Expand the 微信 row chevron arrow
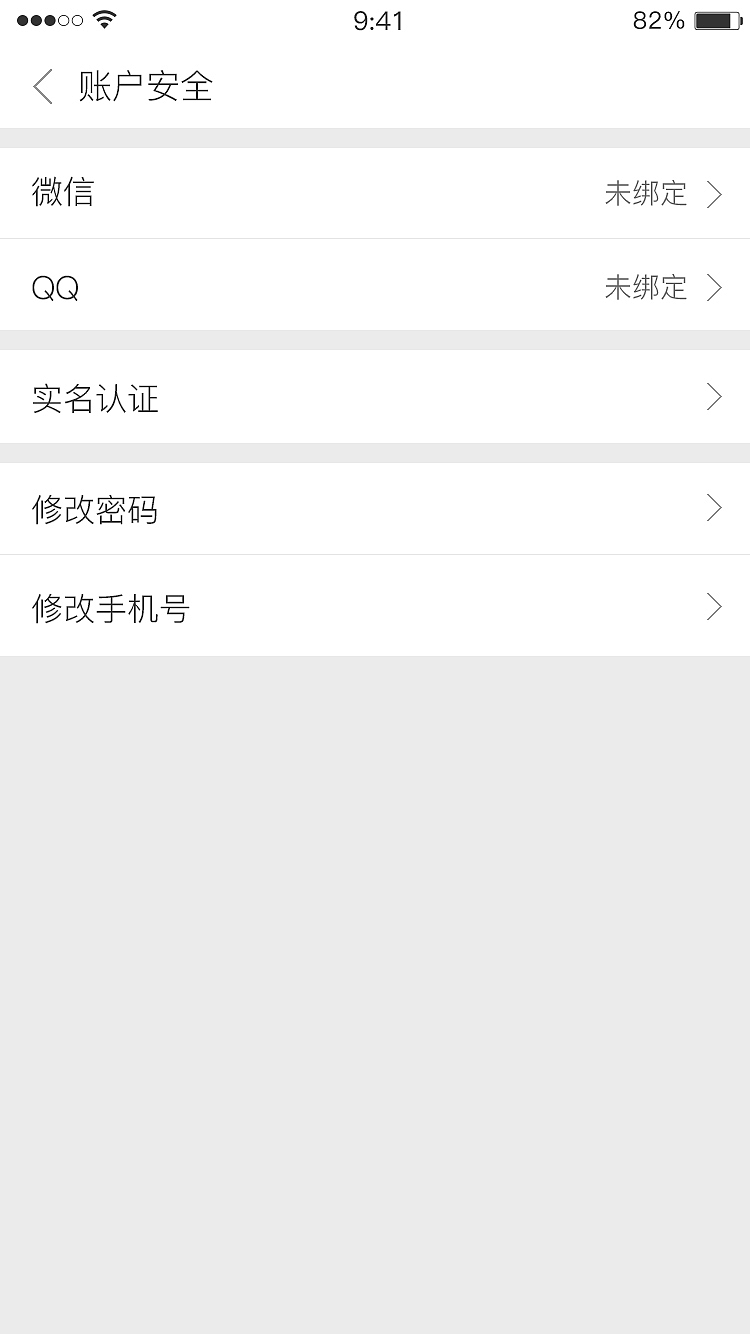The width and height of the screenshot is (750, 1334). point(714,194)
